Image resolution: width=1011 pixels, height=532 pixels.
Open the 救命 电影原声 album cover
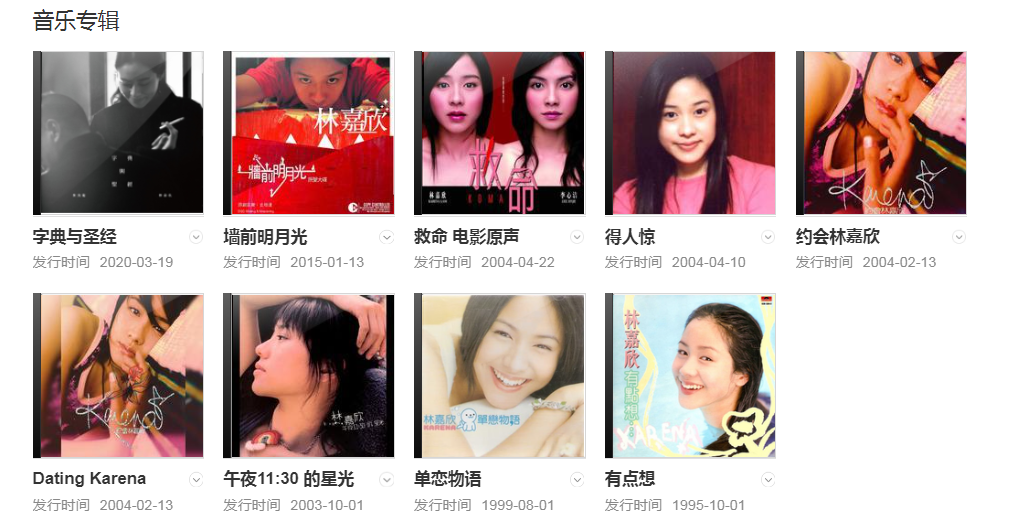coord(500,133)
